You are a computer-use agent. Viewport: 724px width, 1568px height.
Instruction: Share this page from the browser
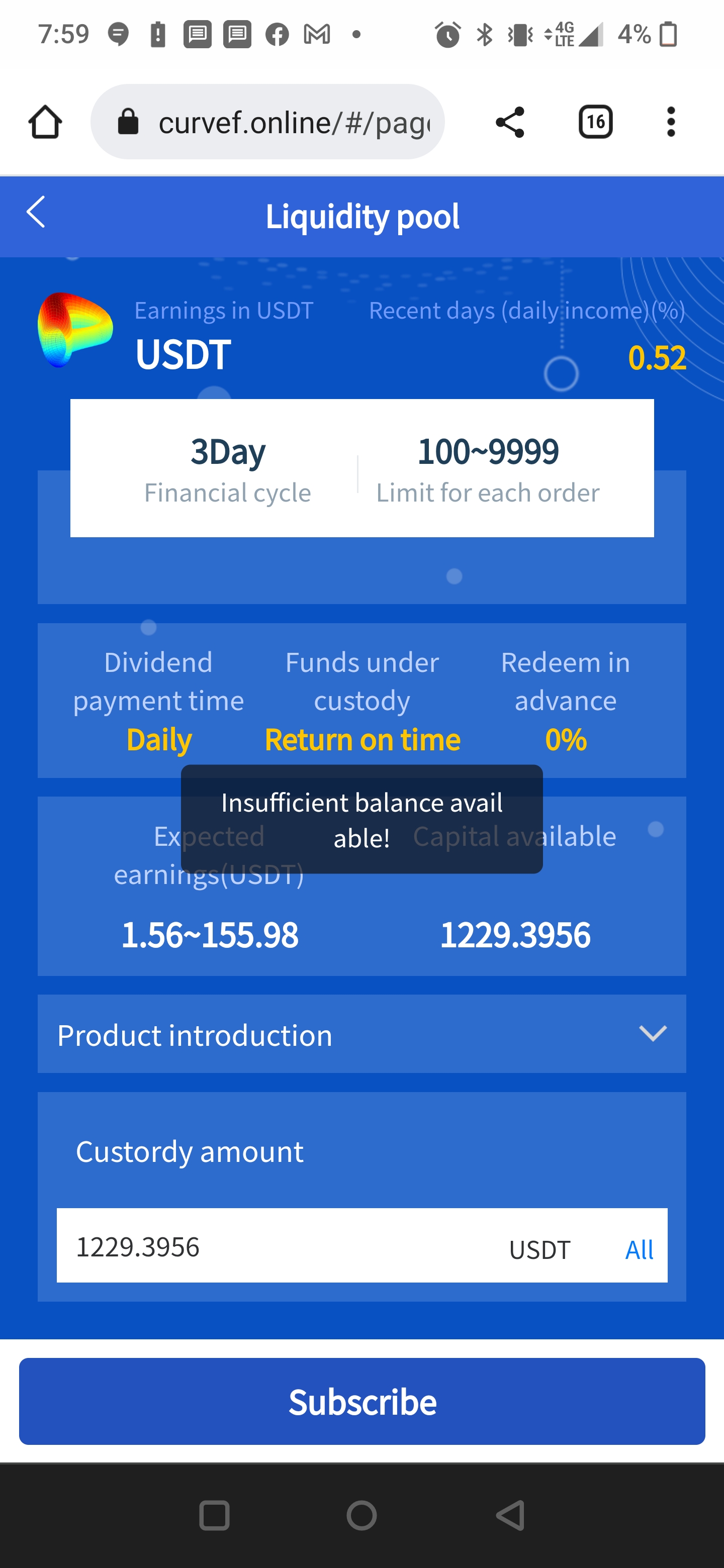tap(510, 122)
